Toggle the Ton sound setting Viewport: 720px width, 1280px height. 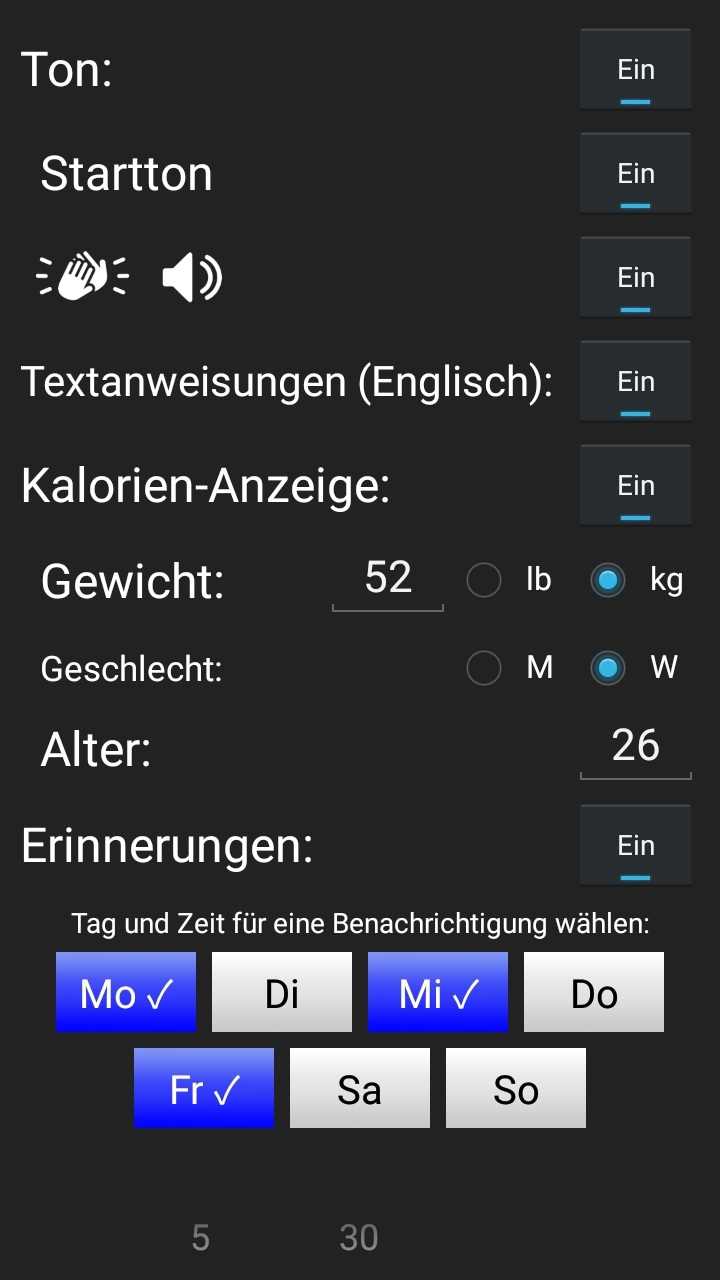coord(635,70)
